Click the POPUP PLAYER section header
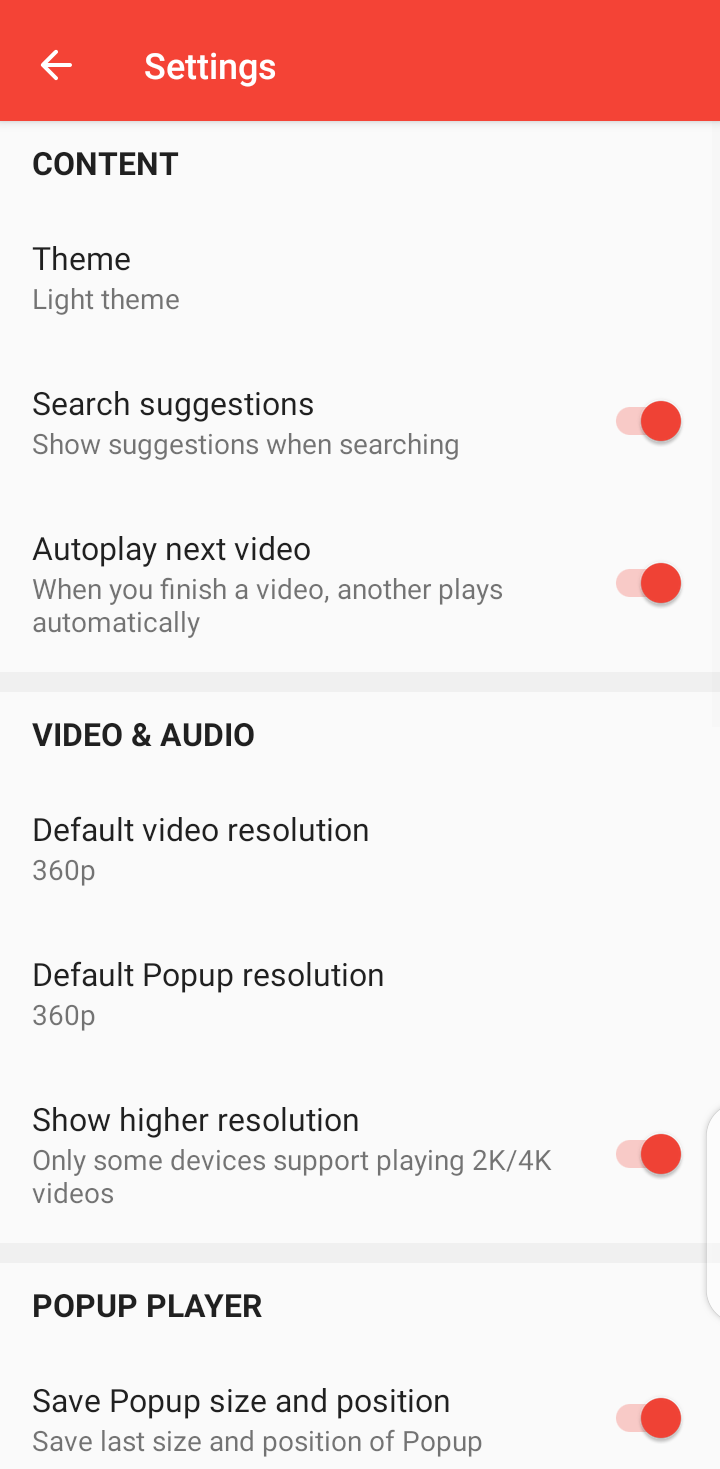Image resolution: width=720 pixels, height=1469 pixels. pyautogui.click(x=147, y=1305)
